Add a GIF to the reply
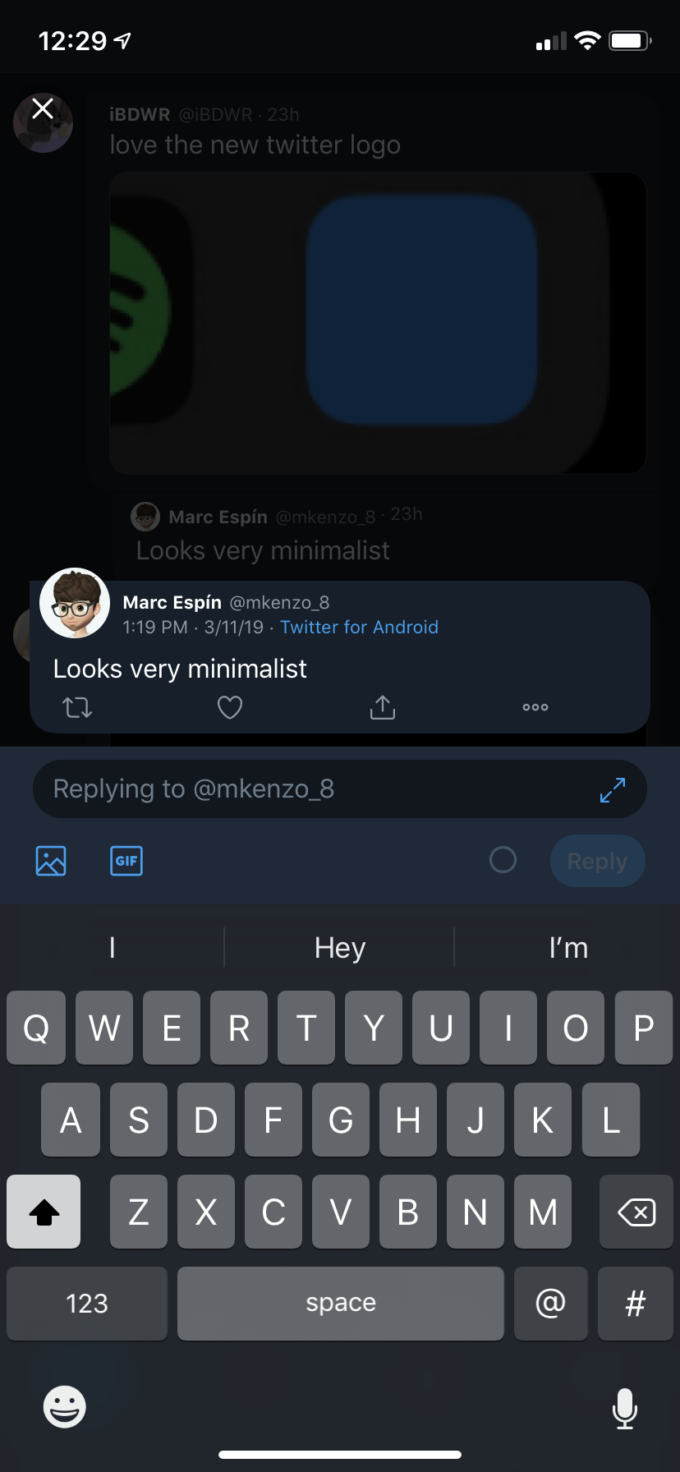The height and width of the screenshot is (1472, 680). pyautogui.click(x=126, y=861)
